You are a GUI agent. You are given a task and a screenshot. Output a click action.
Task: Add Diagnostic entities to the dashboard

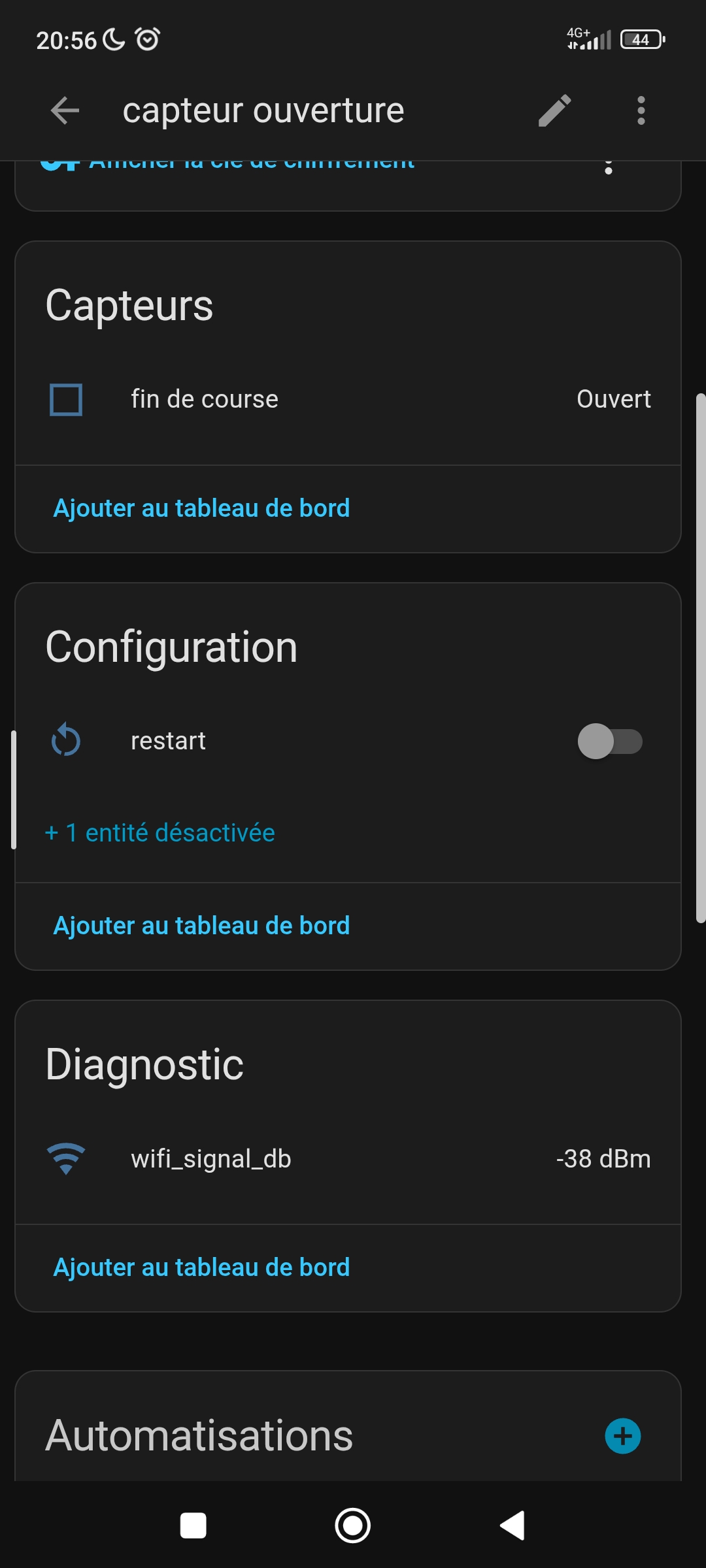coord(201,1267)
